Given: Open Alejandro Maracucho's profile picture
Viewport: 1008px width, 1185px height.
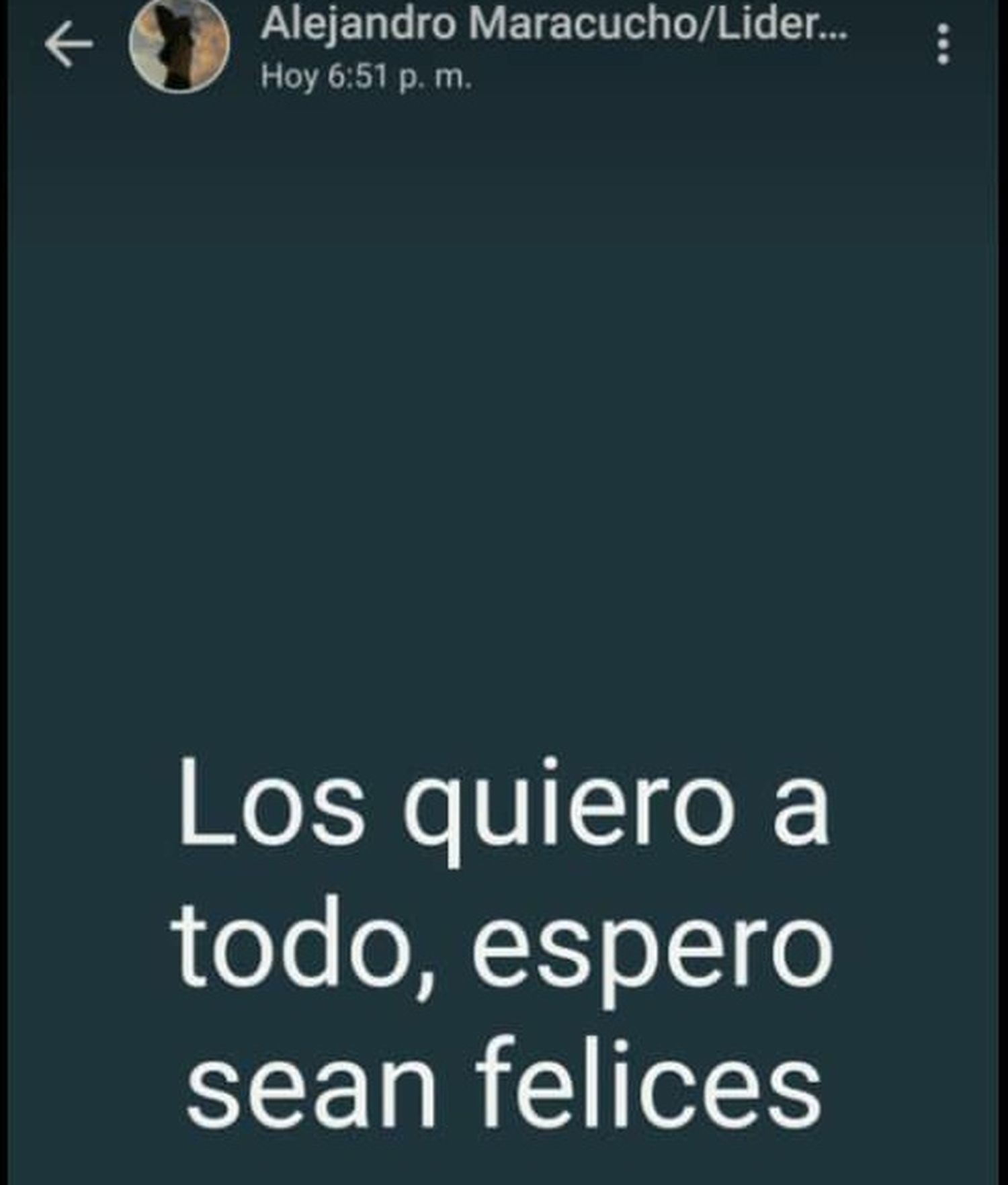Looking at the screenshot, I should [x=179, y=44].
